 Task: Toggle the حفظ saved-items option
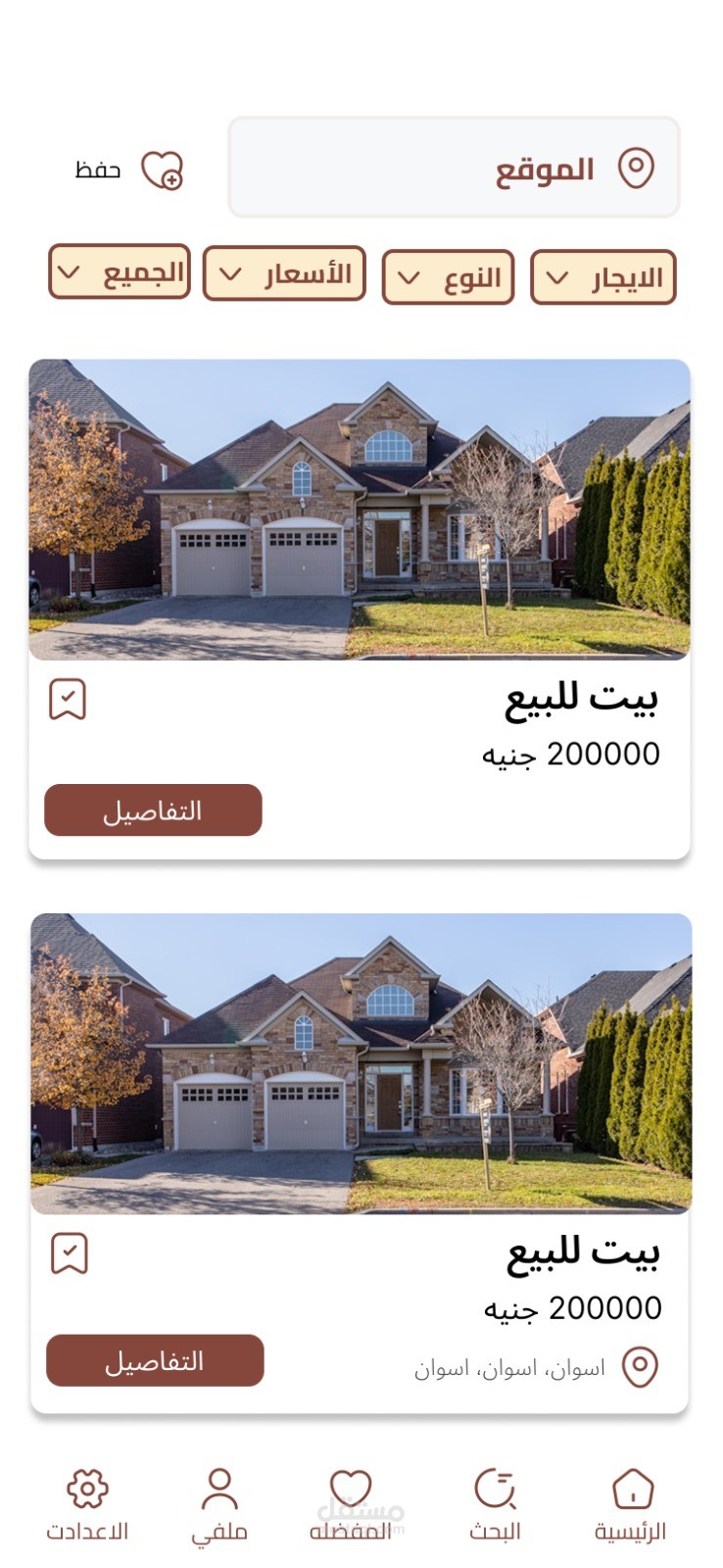(x=98, y=169)
